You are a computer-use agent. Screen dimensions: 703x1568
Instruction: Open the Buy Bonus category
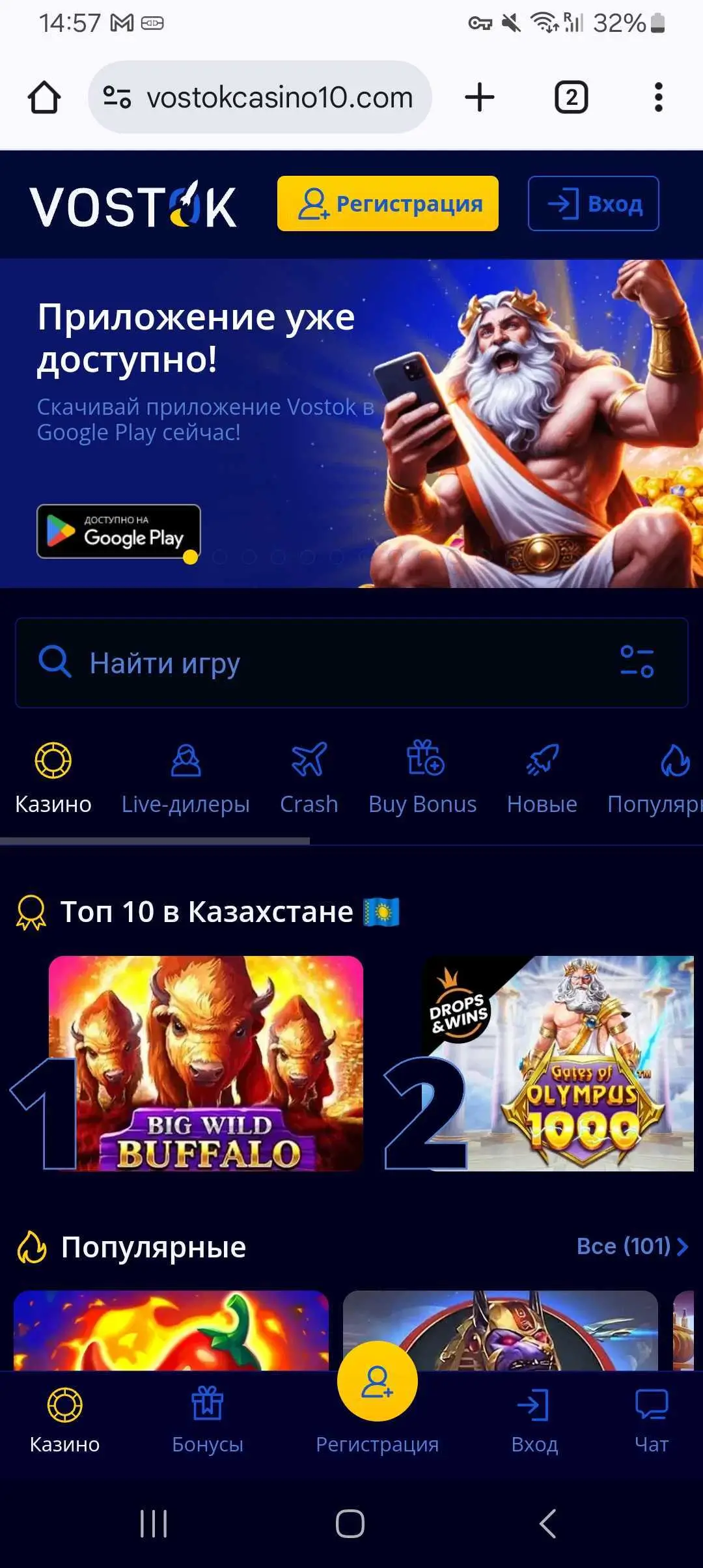422,779
